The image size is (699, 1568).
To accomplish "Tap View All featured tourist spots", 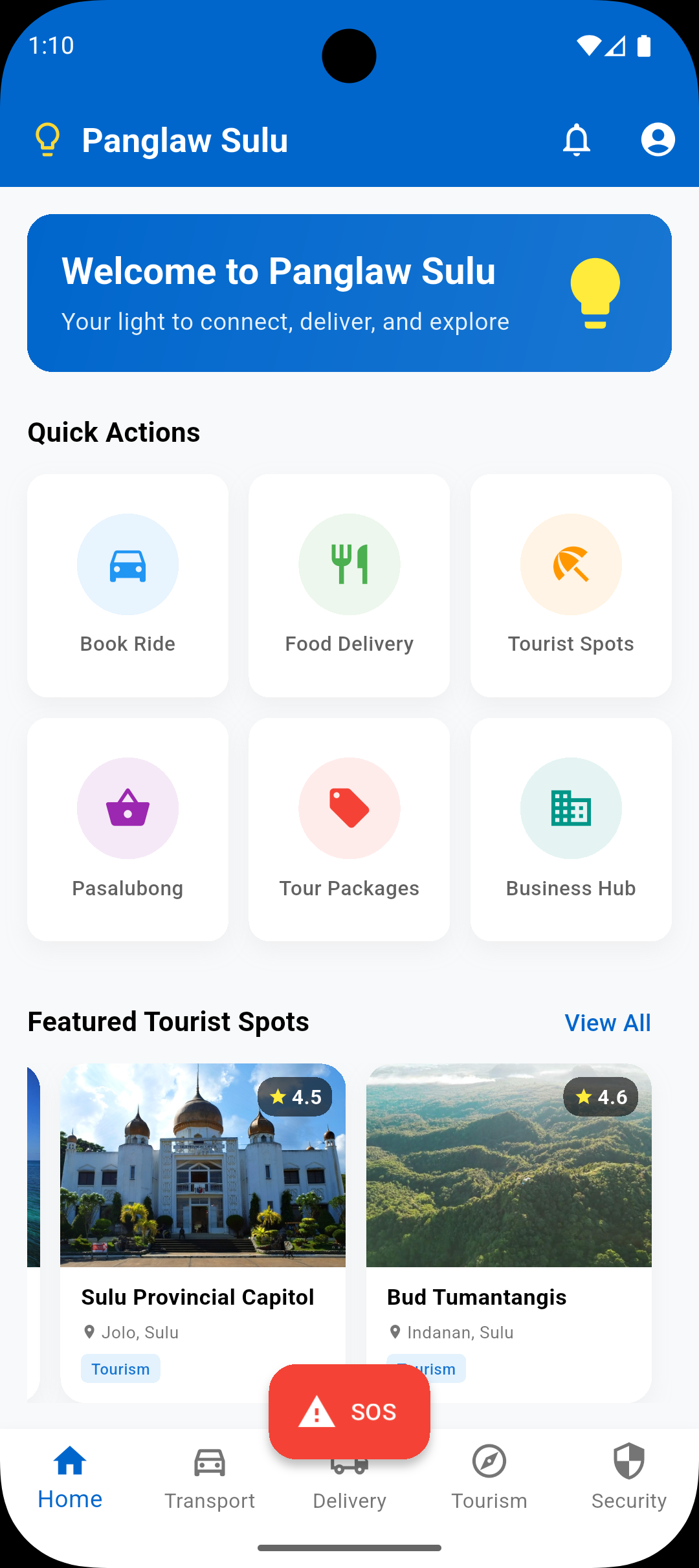I will (x=607, y=1022).
